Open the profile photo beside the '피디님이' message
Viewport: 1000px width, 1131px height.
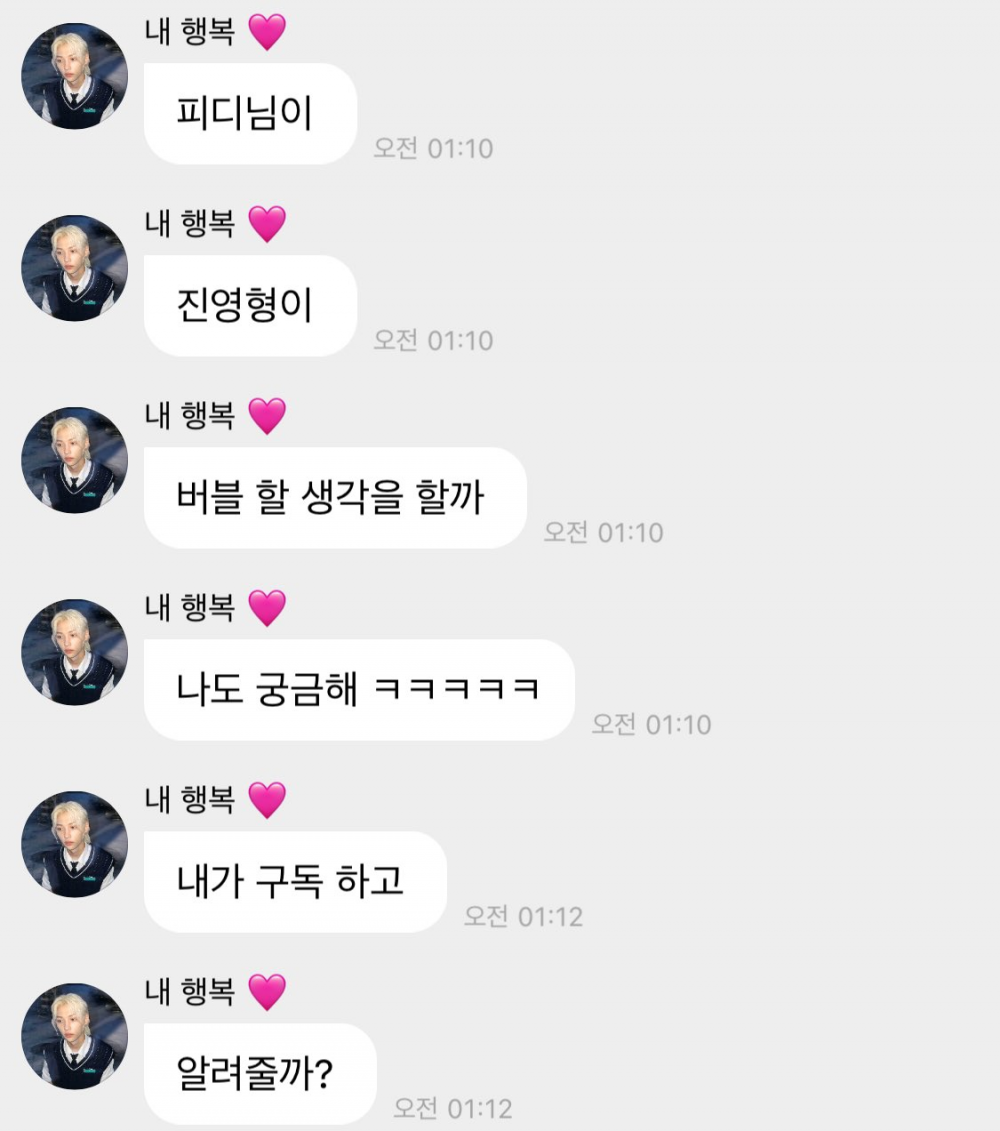tap(75, 77)
